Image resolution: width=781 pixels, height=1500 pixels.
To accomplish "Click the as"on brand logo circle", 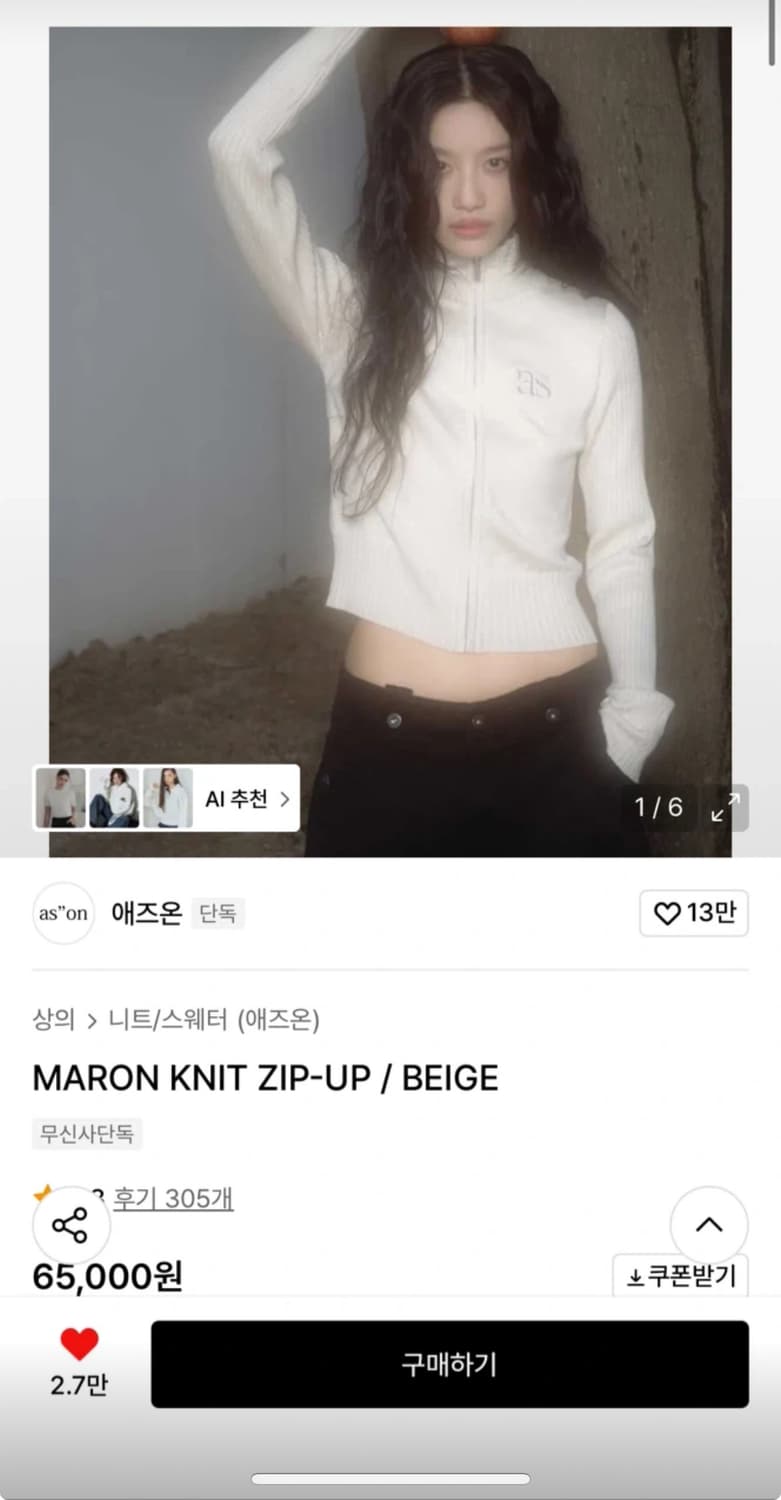I will tap(63, 913).
